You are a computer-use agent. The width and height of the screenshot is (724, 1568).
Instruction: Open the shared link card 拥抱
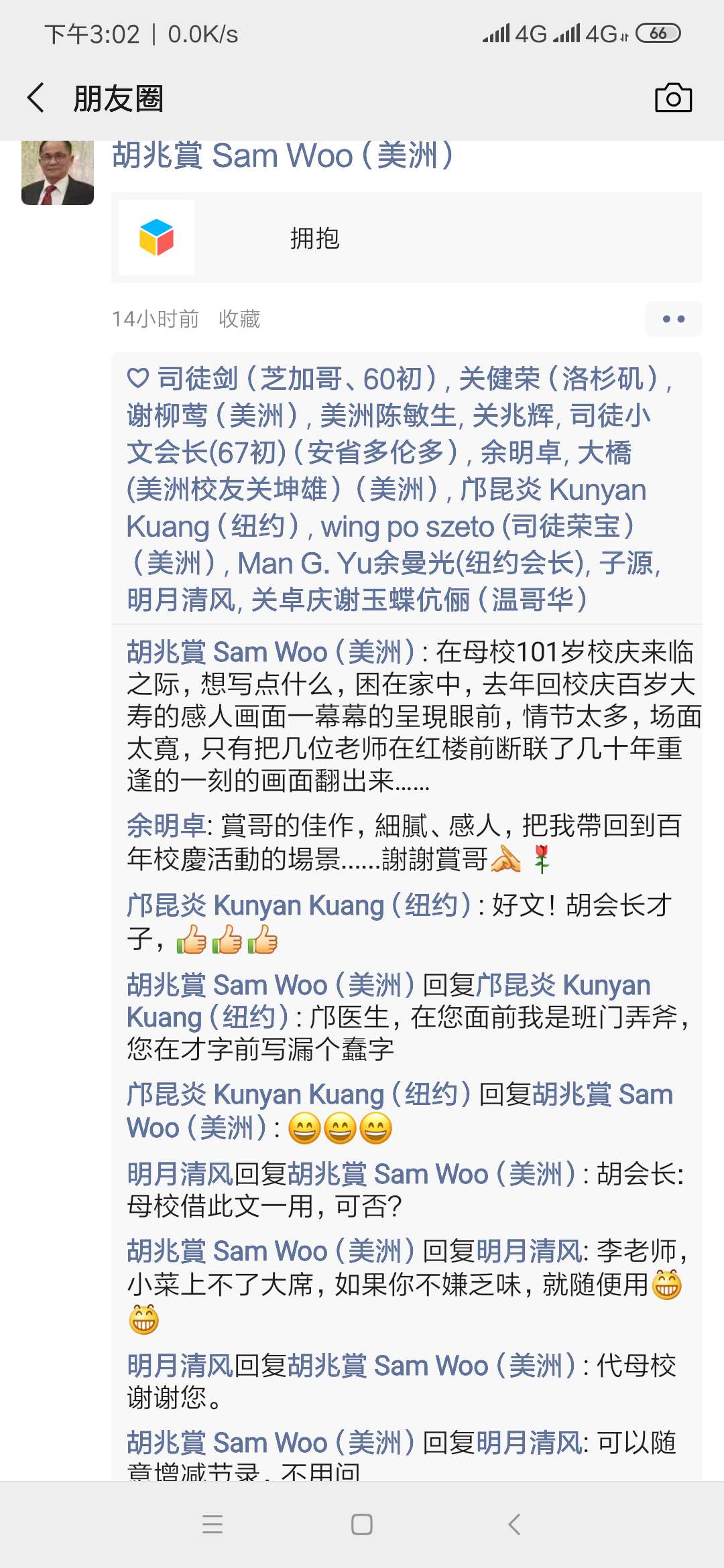[x=406, y=238]
